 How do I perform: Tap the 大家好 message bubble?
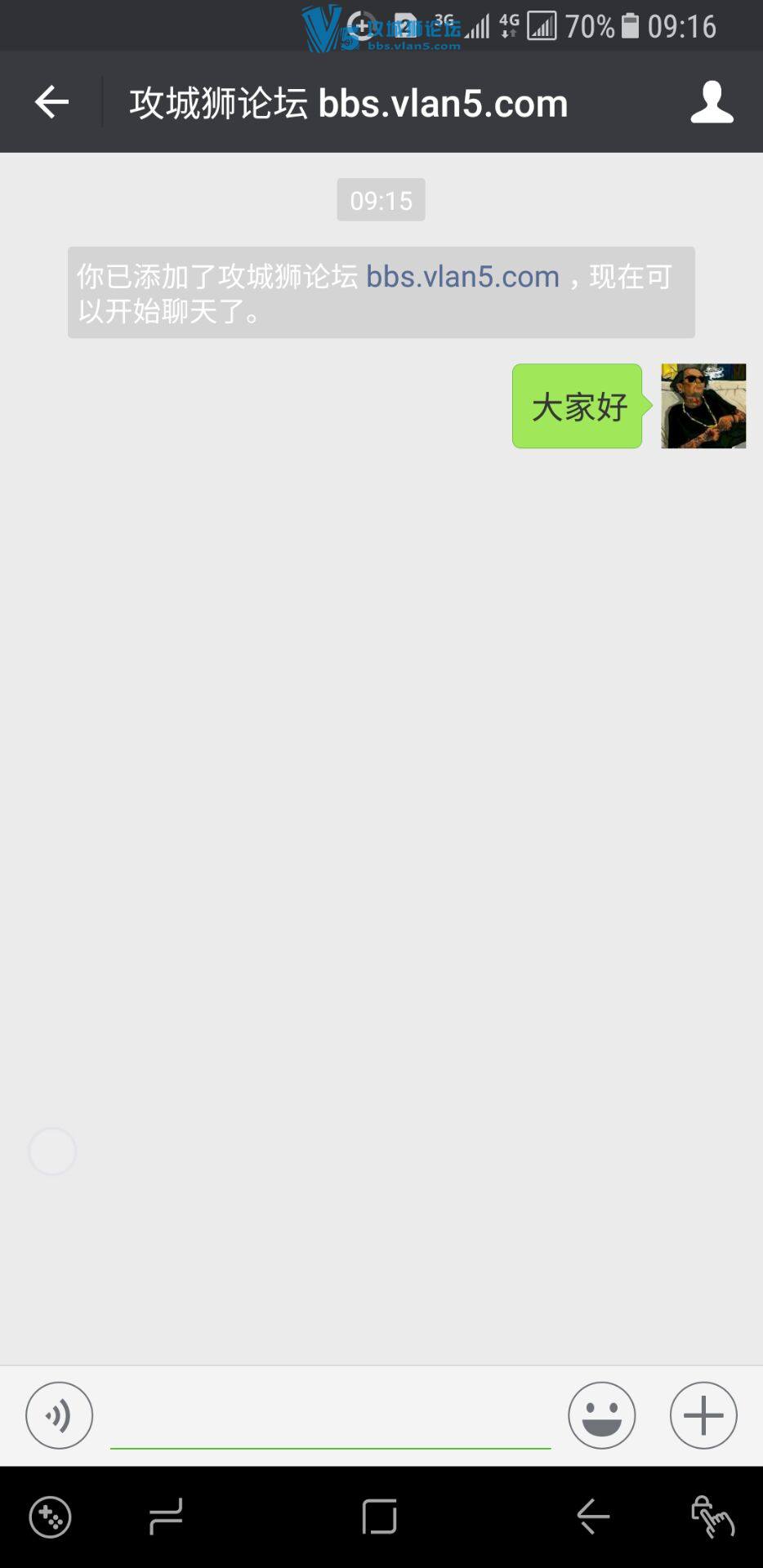(x=578, y=406)
